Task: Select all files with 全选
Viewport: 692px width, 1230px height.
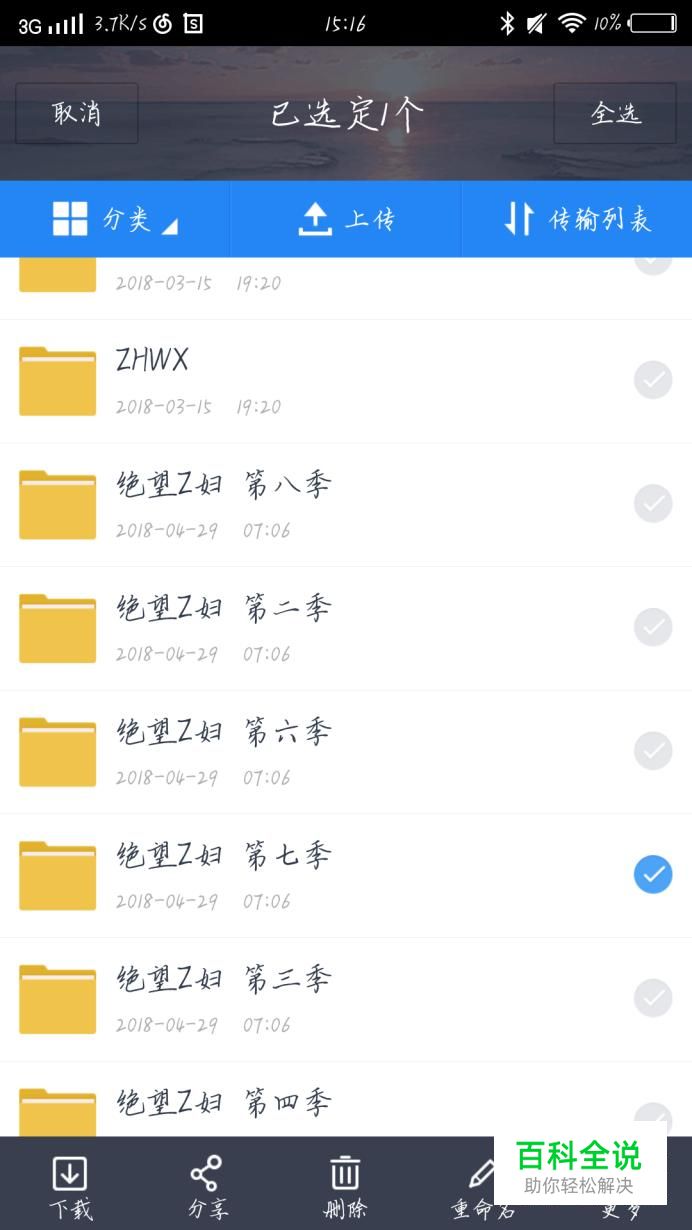Action: click(x=615, y=113)
